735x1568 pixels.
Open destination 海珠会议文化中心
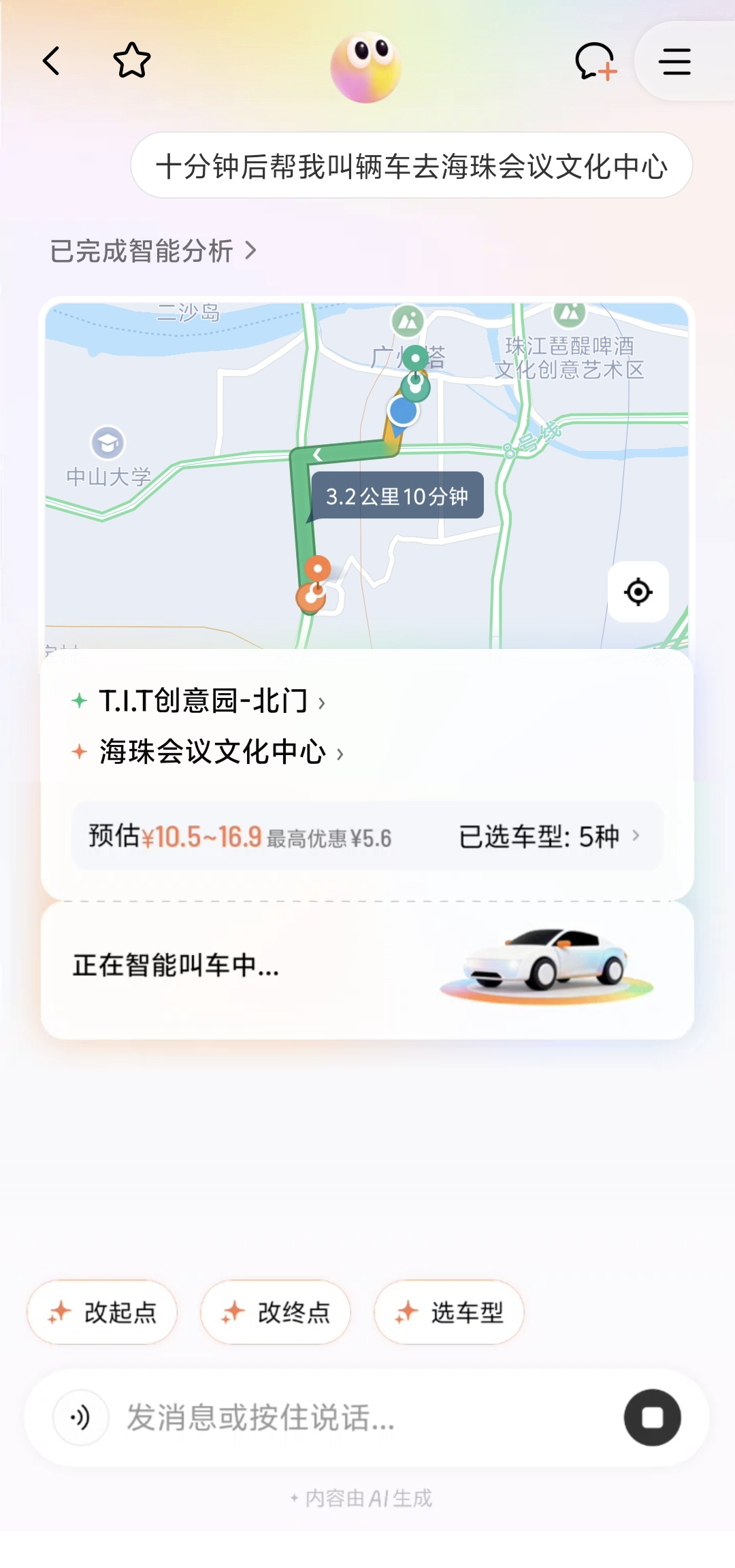pyautogui.click(x=214, y=752)
